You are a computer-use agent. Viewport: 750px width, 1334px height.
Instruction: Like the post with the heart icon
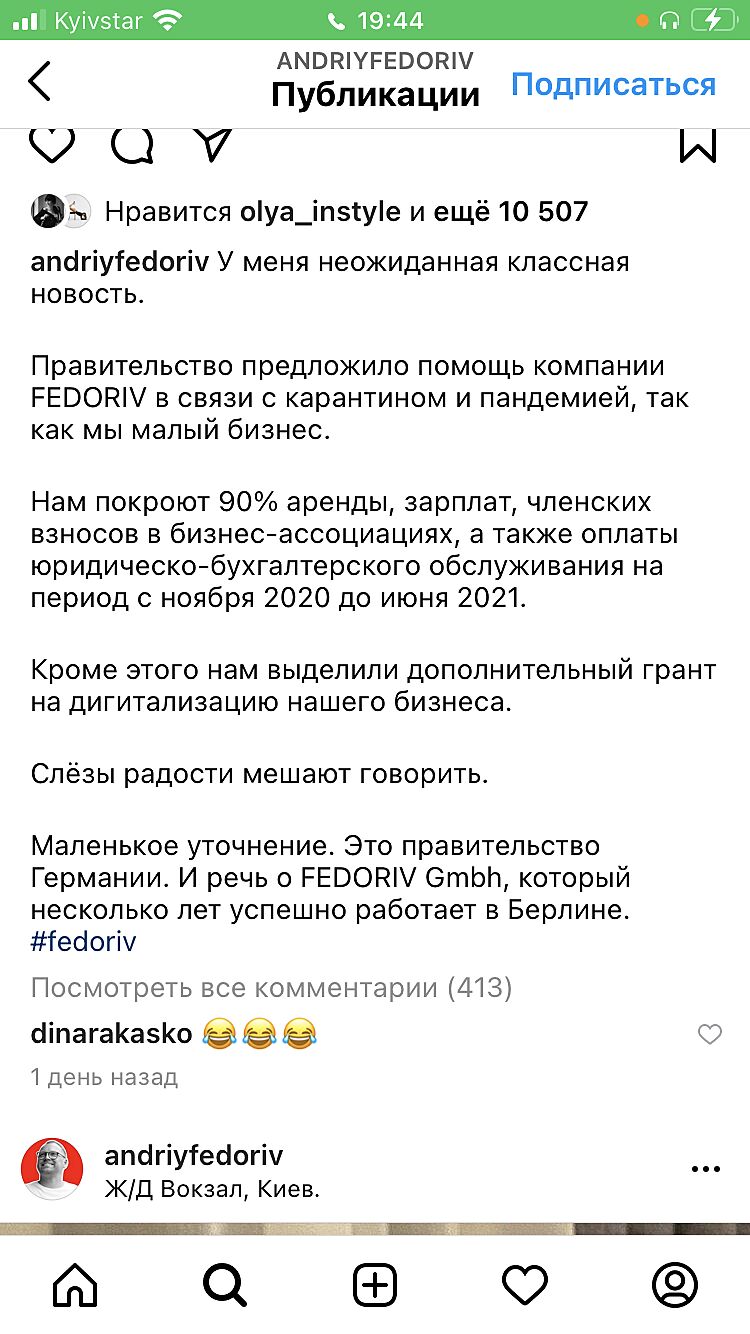tap(52, 145)
